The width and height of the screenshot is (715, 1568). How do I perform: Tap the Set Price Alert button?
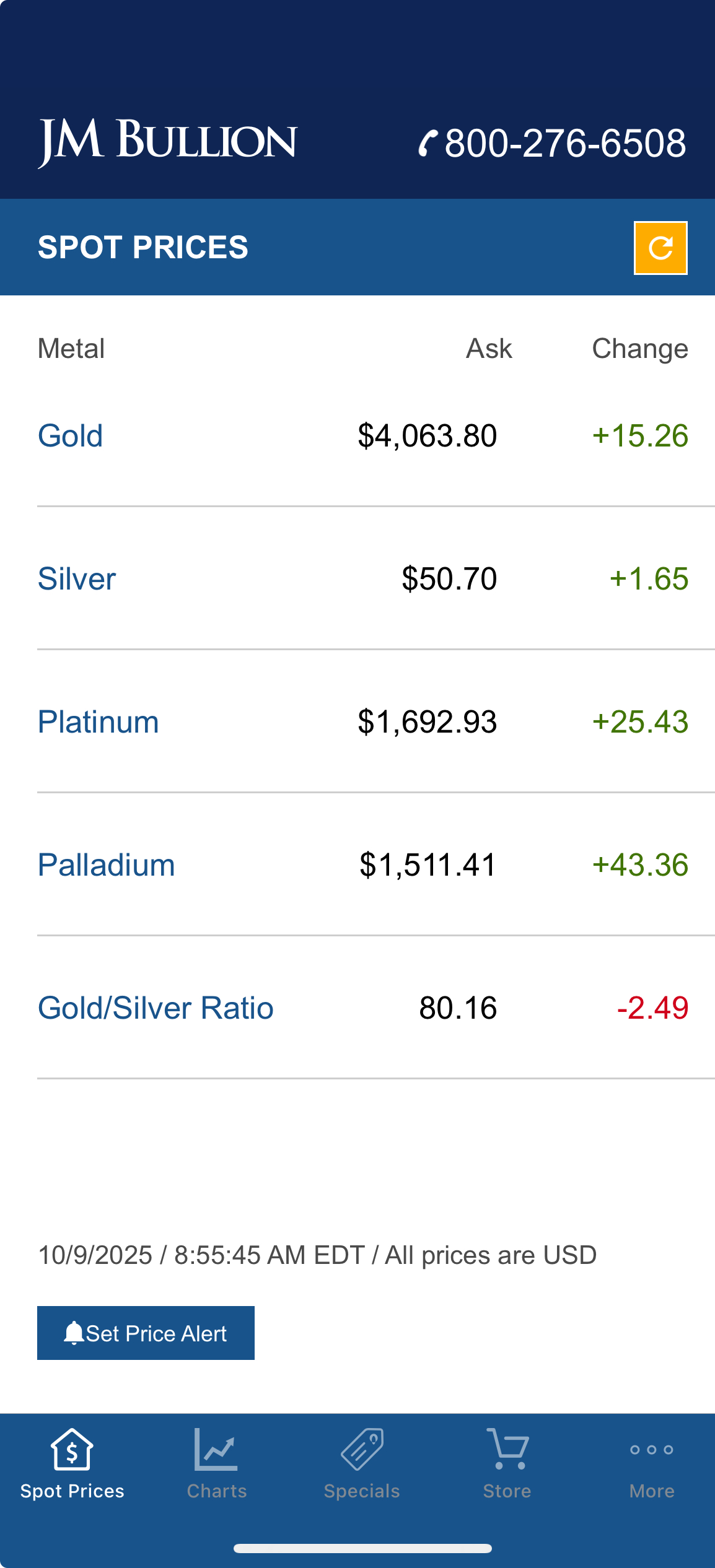[146, 1333]
